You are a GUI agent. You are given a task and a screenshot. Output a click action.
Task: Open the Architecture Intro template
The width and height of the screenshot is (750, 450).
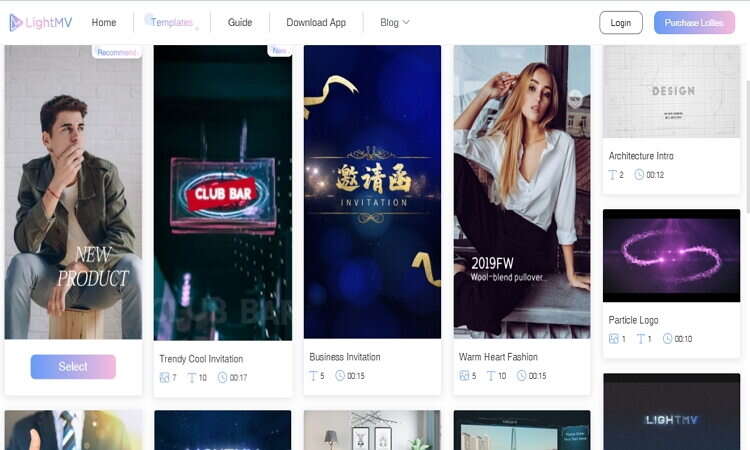click(x=671, y=91)
